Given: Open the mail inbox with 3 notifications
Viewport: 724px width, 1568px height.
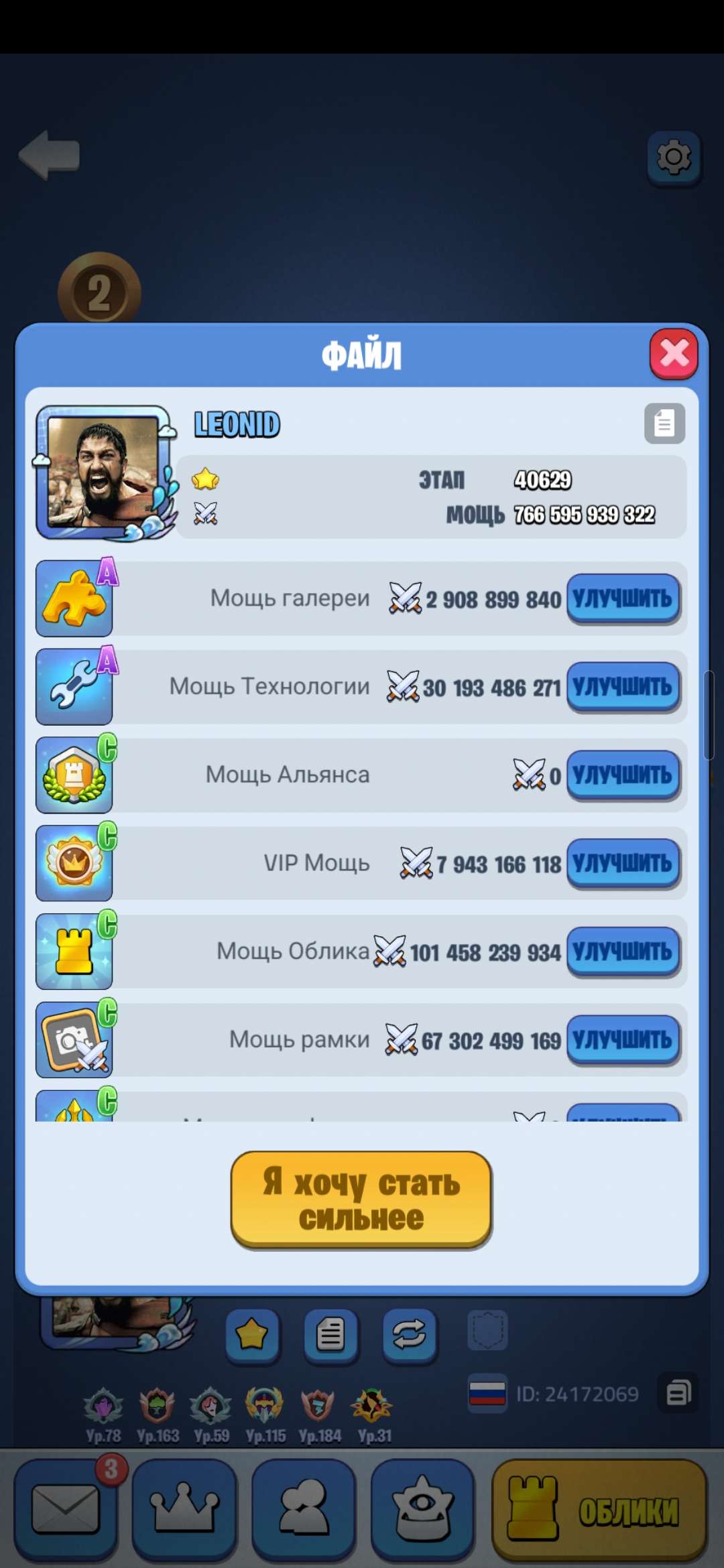Looking at the screenshot, I should tap(66, 1510).
